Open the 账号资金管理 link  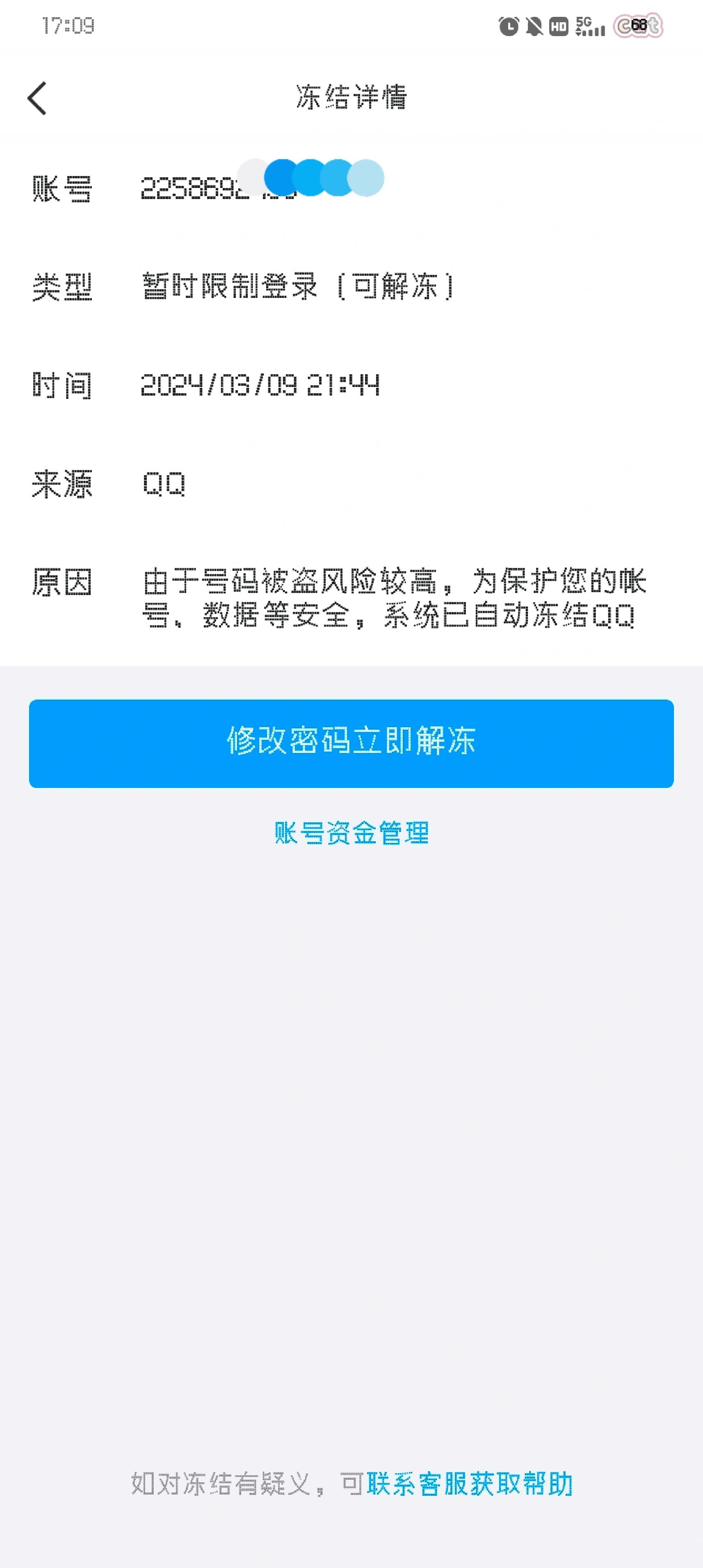coord(351,833)
